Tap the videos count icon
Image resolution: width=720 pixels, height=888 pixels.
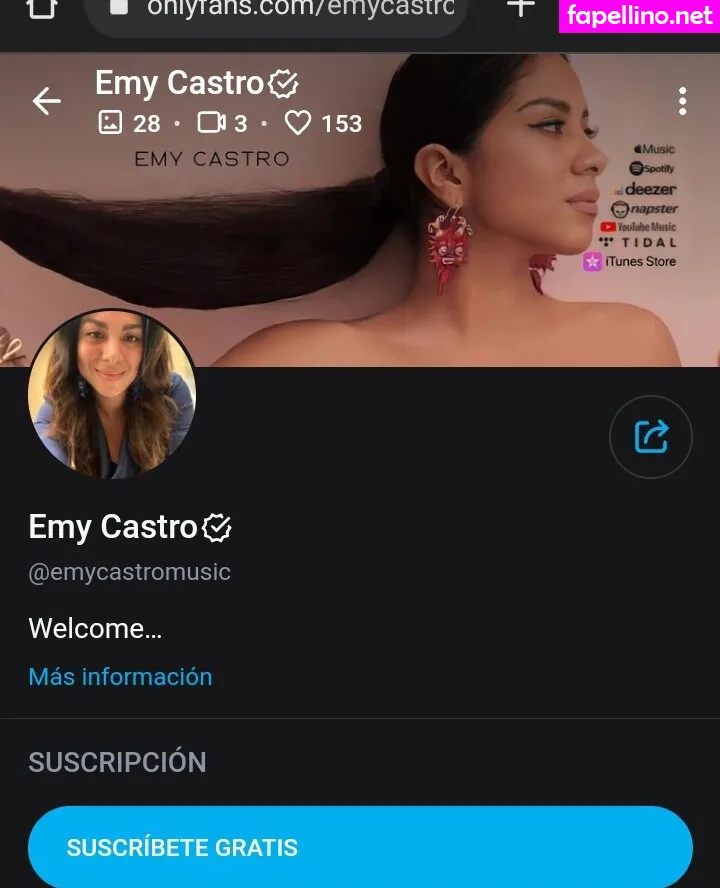210,123
